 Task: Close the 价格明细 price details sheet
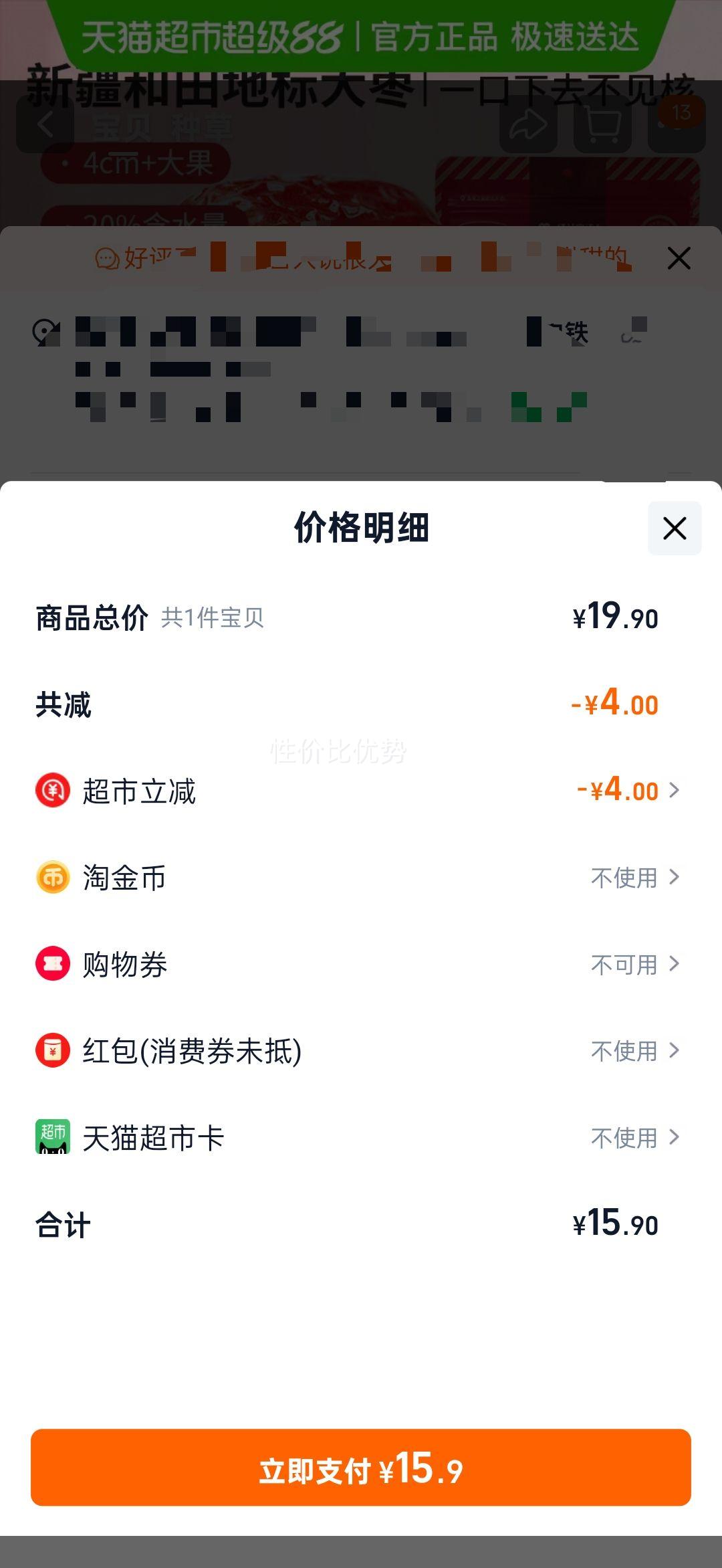point(675,528)
